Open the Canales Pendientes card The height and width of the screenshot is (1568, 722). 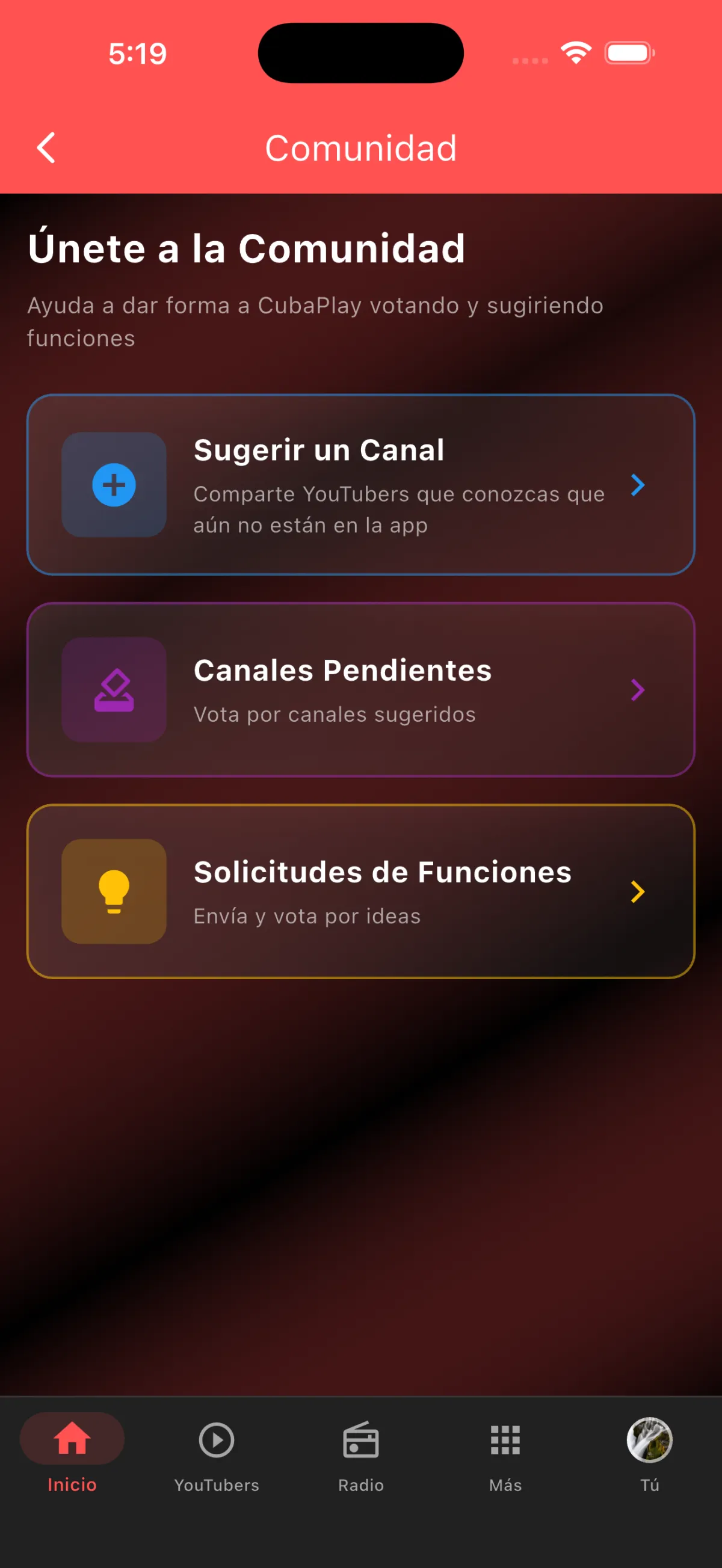(360, 689)
